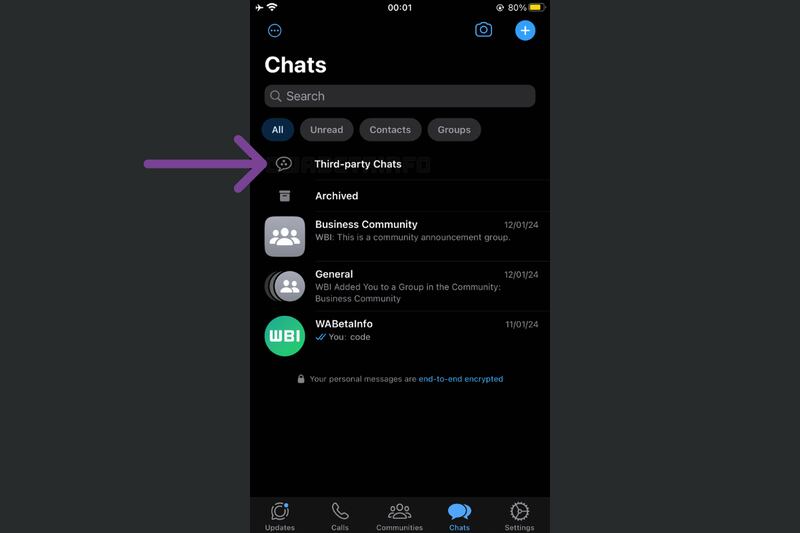This screenshot has height=533, width=800.
Task: Select the All filter chip
Action: (277, 129)
